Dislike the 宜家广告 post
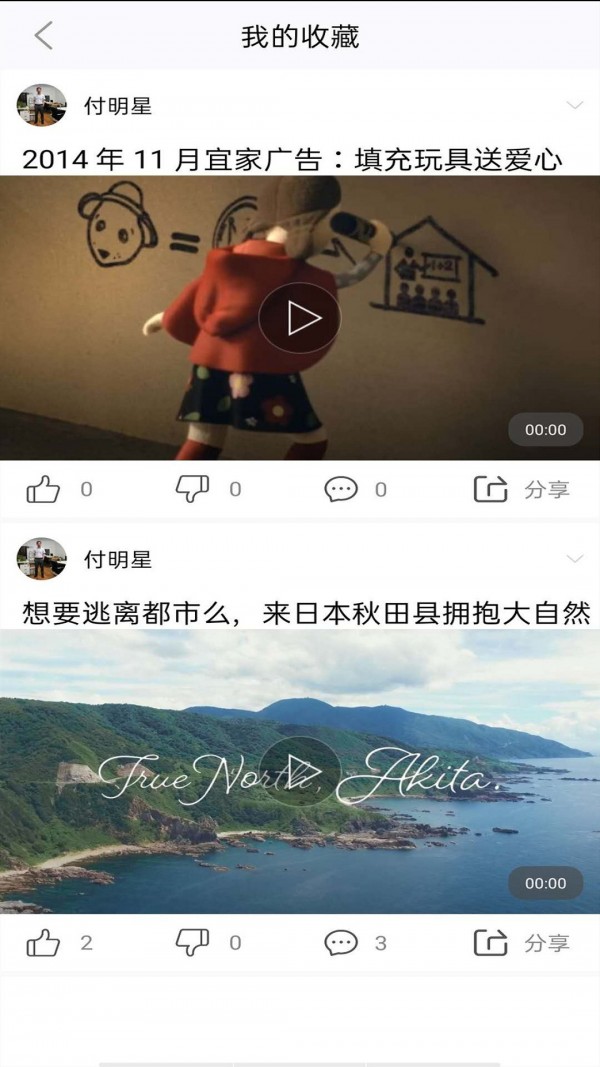 pos(192,489)
